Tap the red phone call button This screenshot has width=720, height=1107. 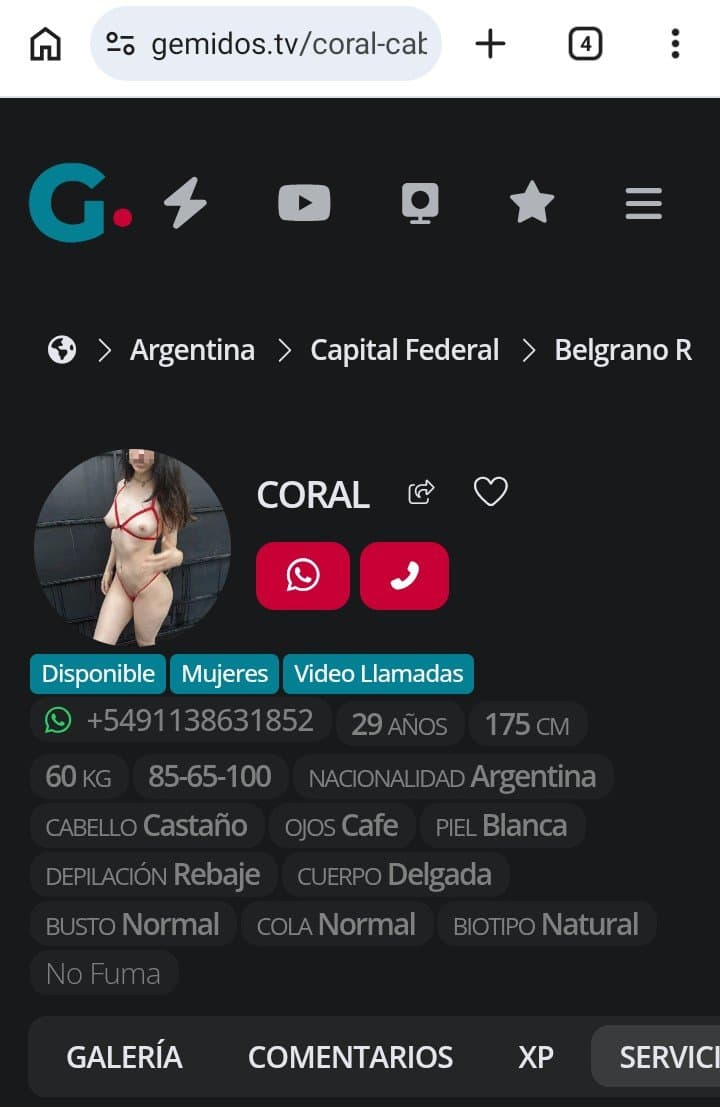click(x=405, y=575)
